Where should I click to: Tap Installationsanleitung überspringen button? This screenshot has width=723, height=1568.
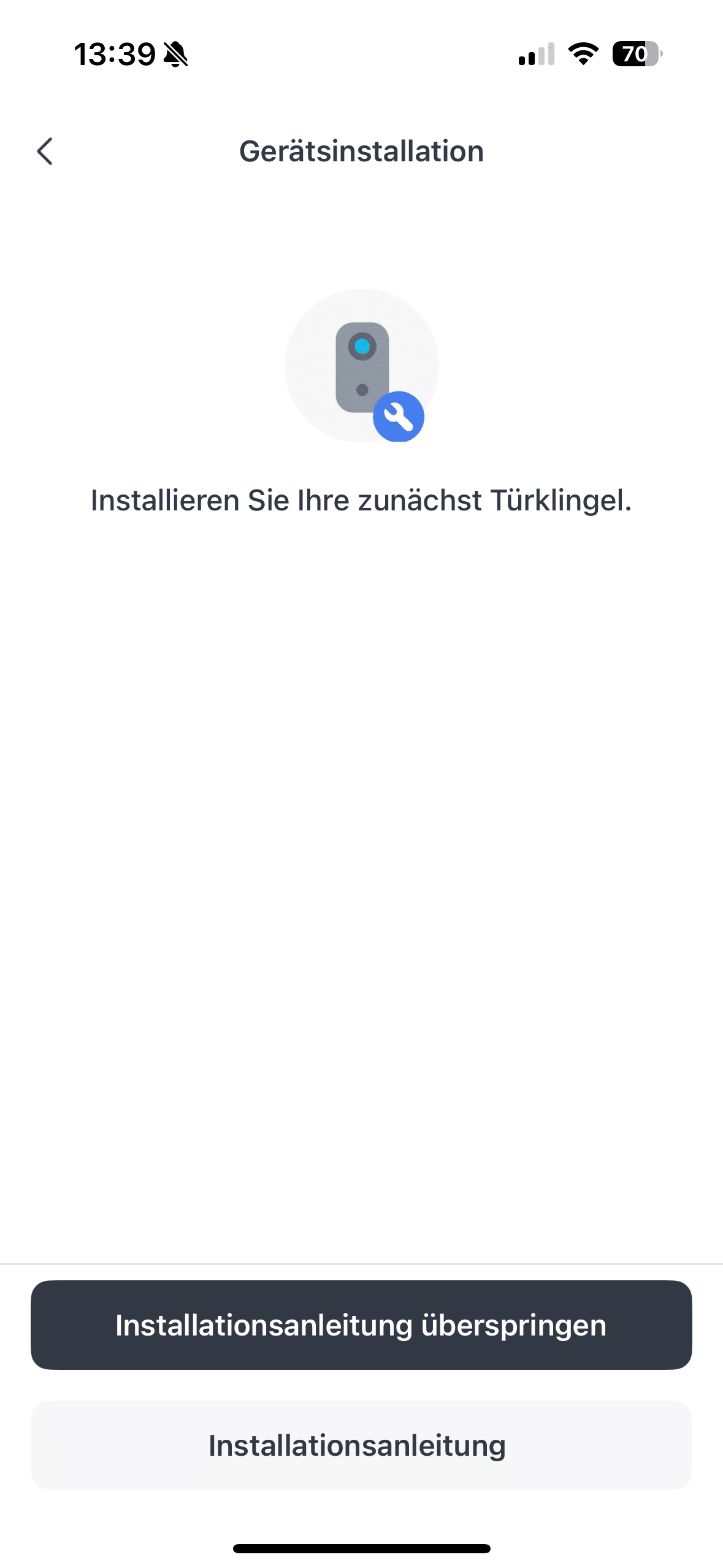click(x=361, y=1324)
